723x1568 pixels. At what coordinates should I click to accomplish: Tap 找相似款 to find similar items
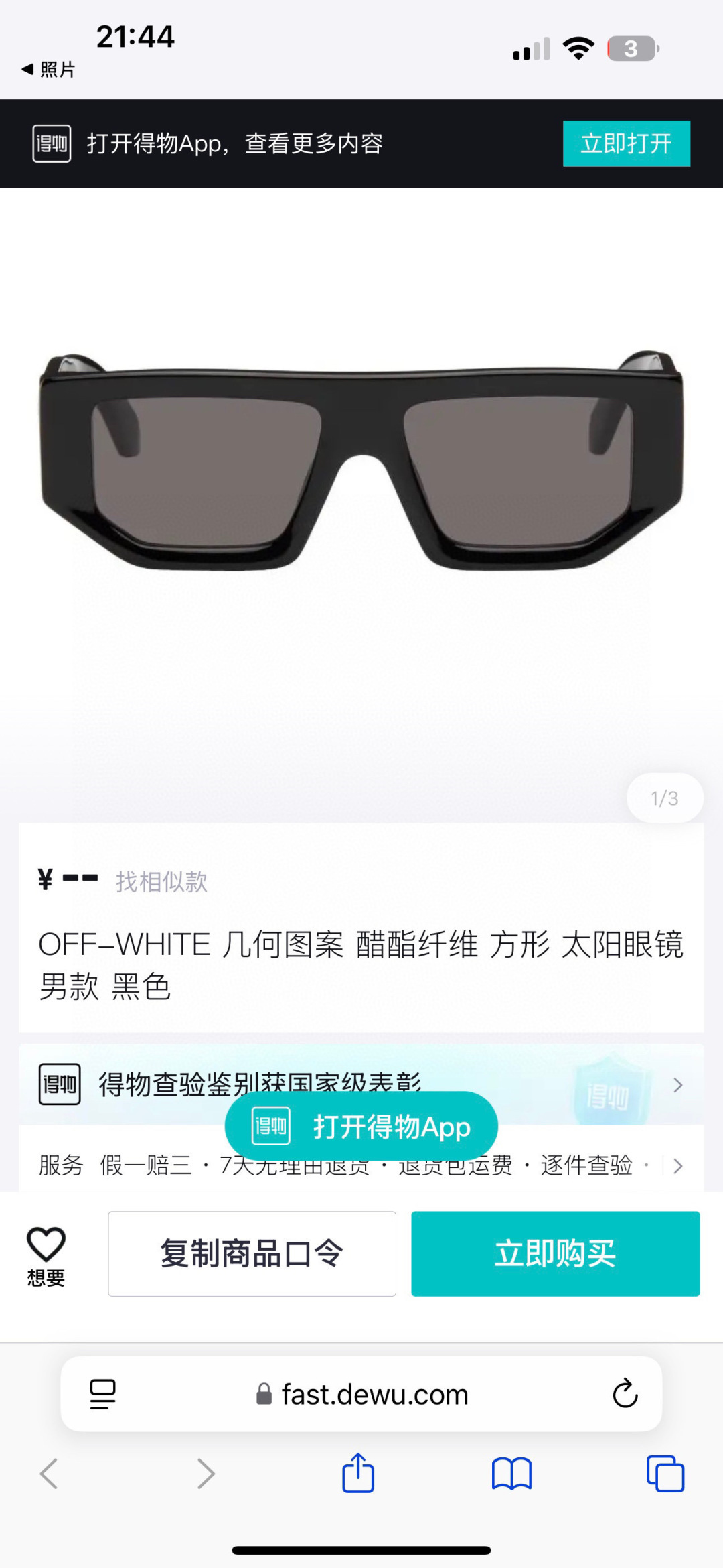pyautogui.click(x=161, y=881)
